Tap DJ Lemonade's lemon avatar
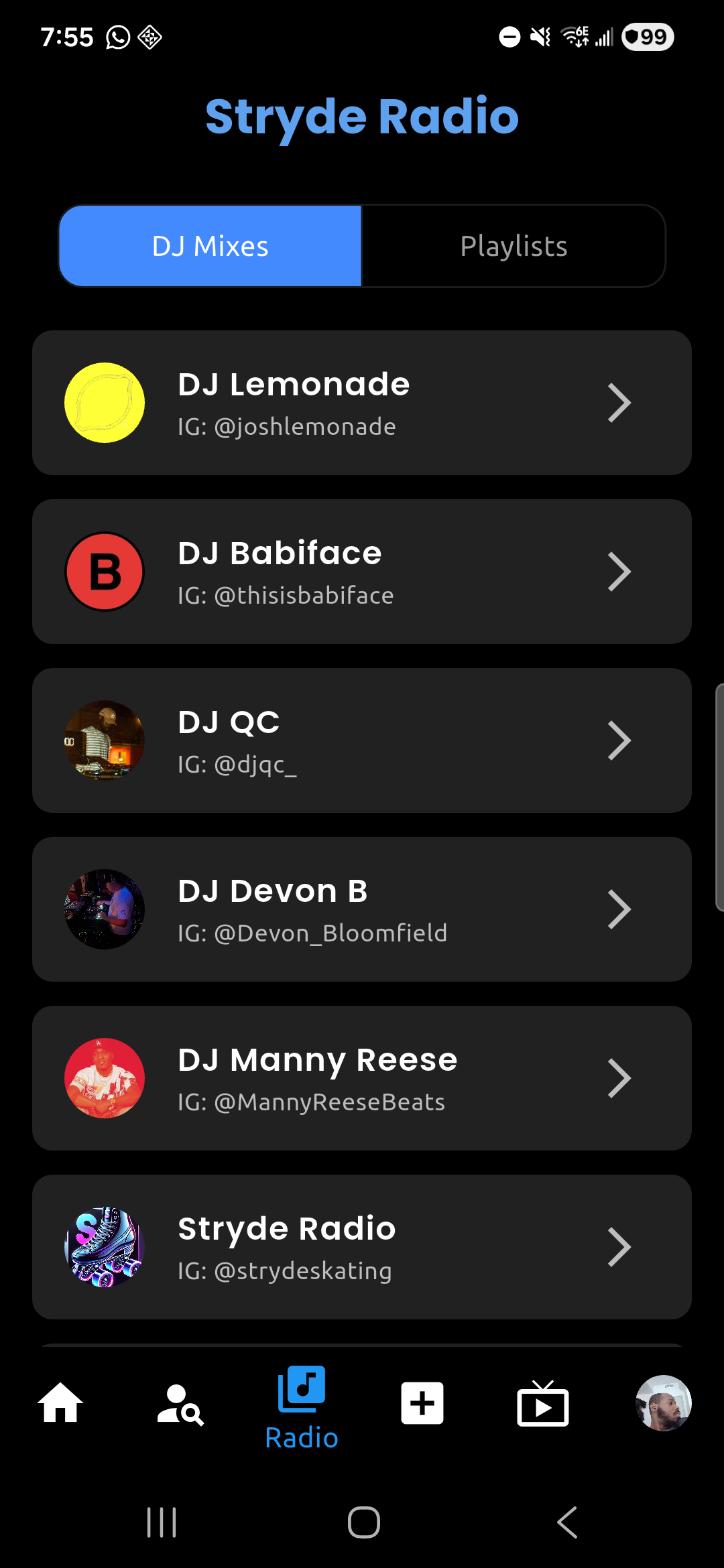Screen dimensions: 724x1568 (104, 402)
